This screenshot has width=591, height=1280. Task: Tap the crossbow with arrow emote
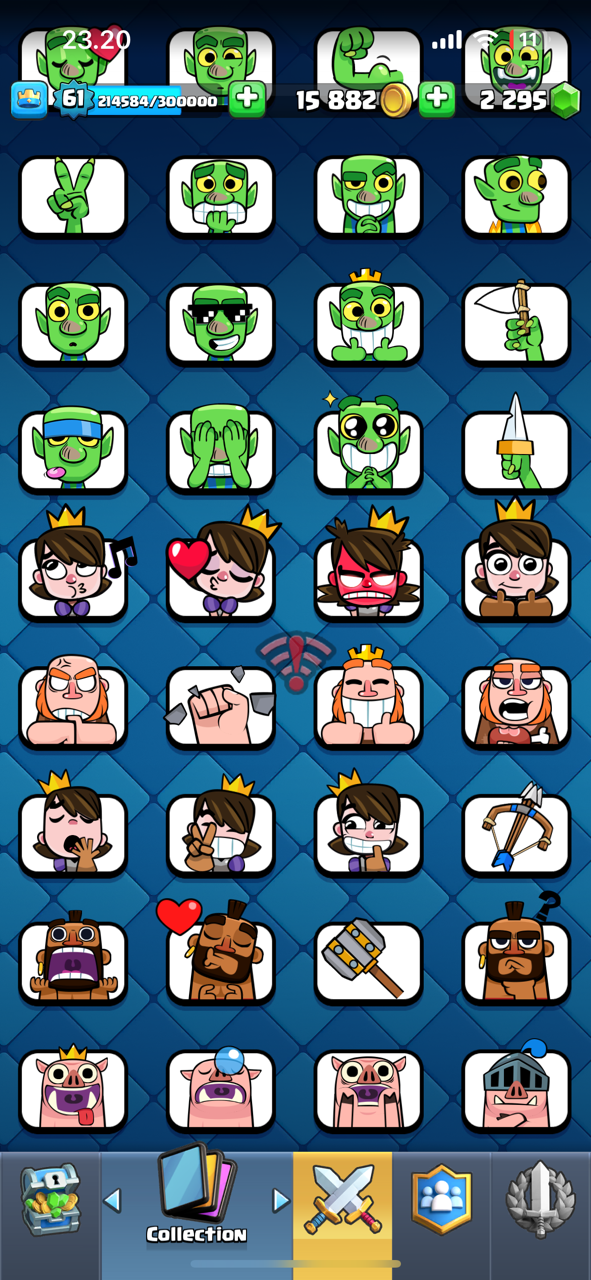tap(517, 834)
